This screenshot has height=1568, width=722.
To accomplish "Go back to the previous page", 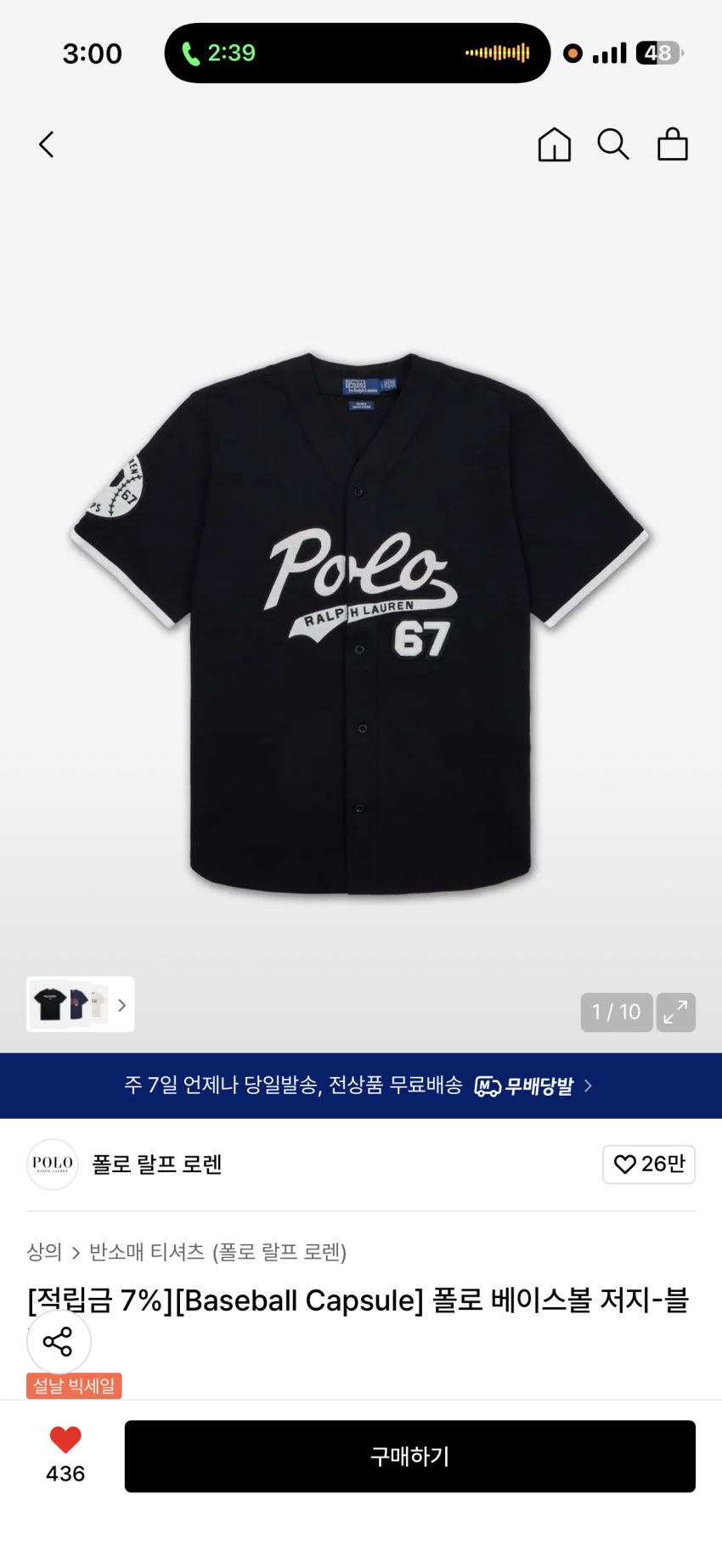I will click(x=47, y=144).
